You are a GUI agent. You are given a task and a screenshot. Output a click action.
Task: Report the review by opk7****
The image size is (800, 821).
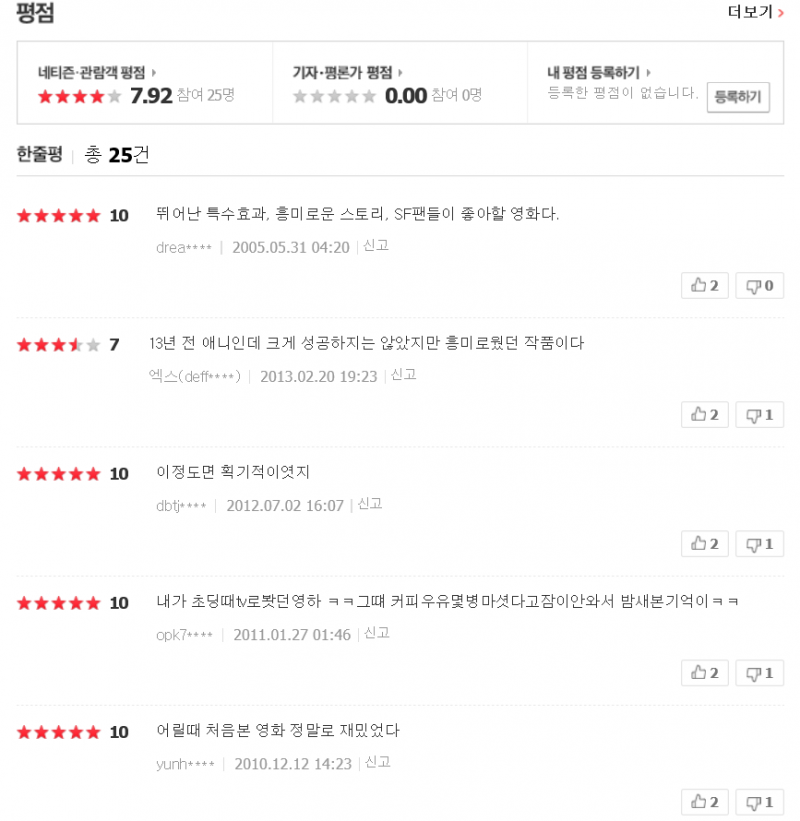(x=377, y=633)
